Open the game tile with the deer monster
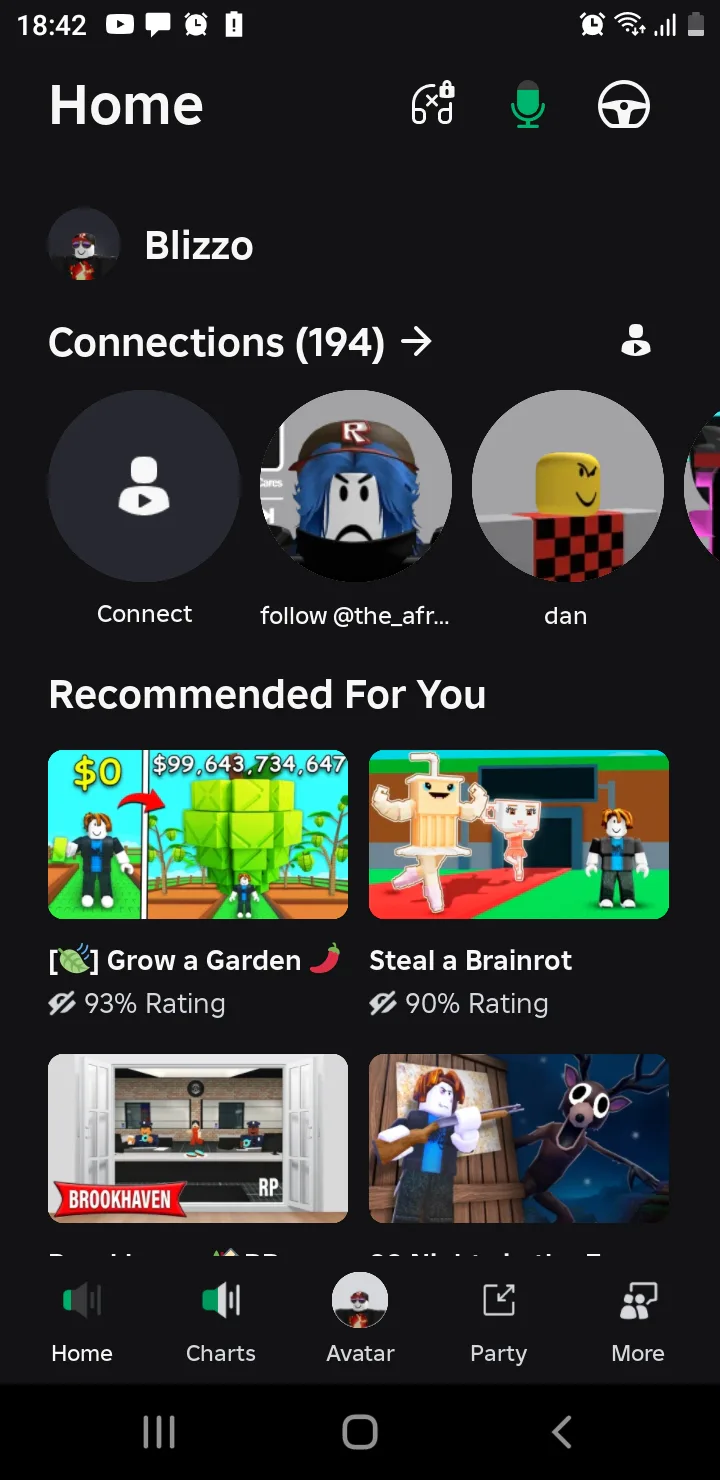720x1480 pixels. point(519,1138)
